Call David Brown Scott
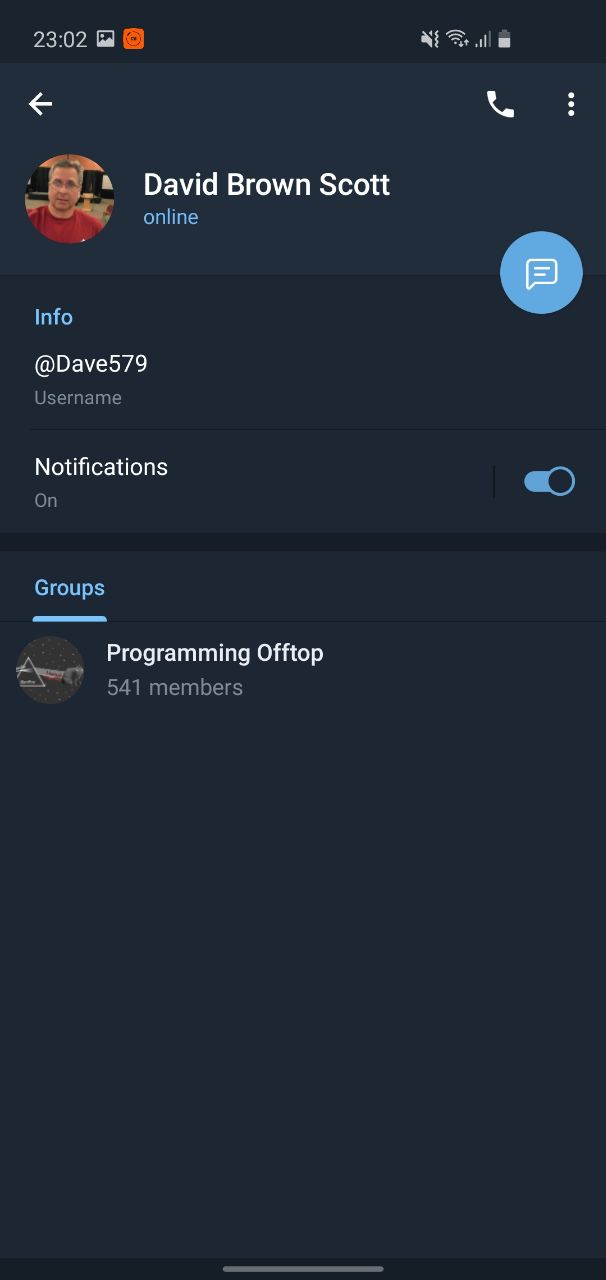This screenshot has width=606, height=1280. pos(500,104)
